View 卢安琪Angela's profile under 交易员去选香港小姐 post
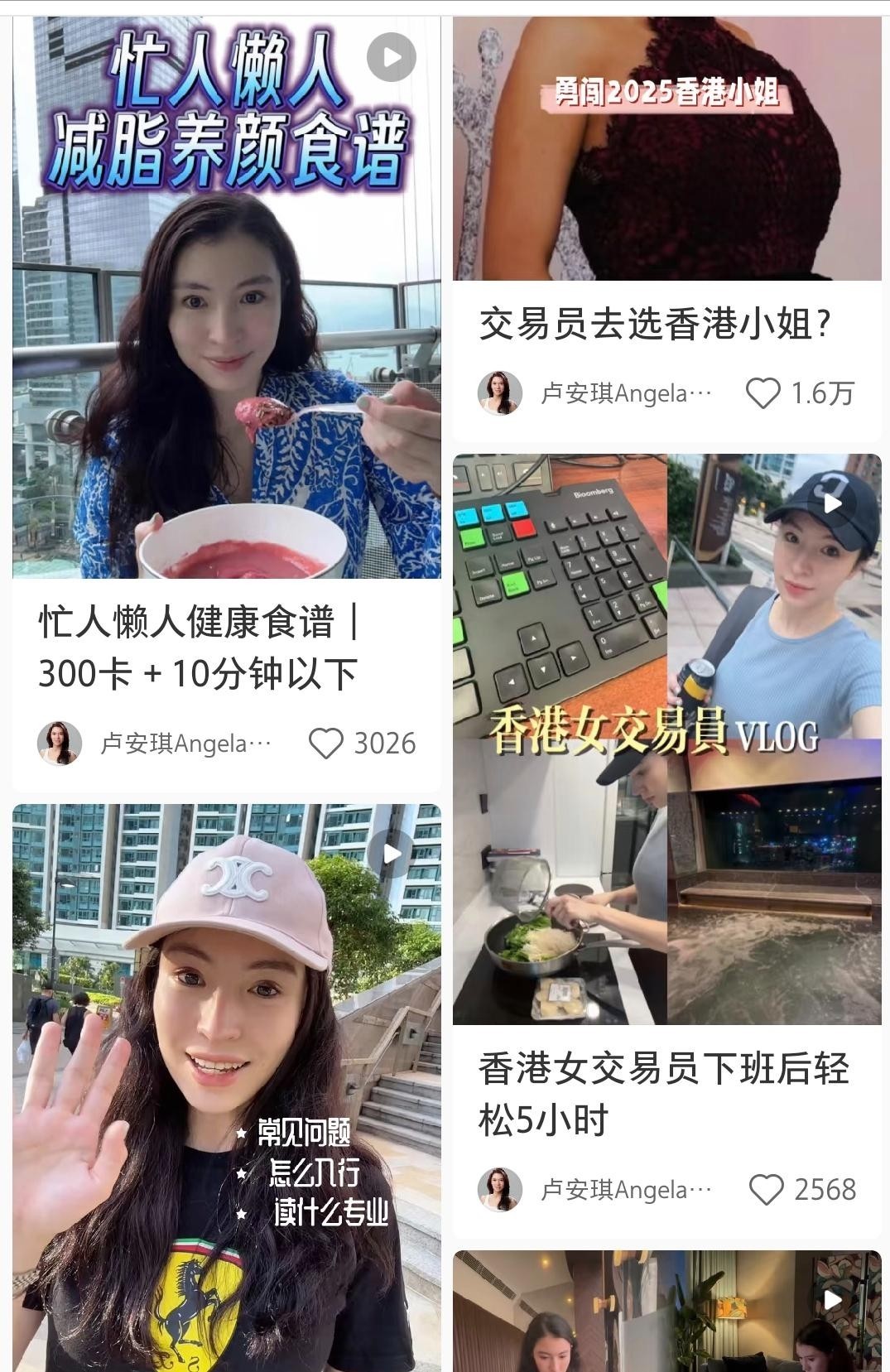 [x=500, y=393]
